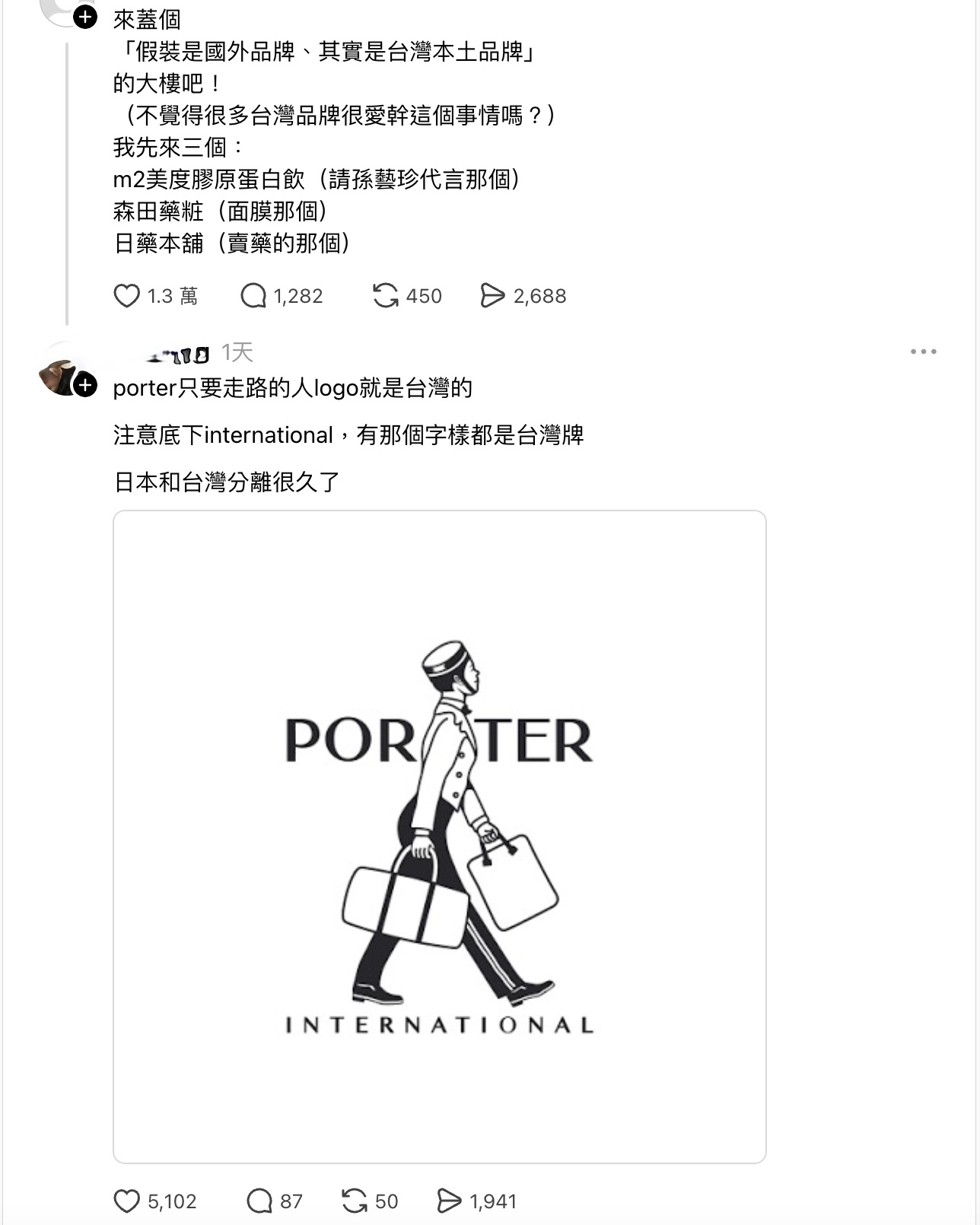The width and height of the screenshot is (980, 1225).
Task: Unlike the first post by toggling the heart
Action: click(126, 297)
